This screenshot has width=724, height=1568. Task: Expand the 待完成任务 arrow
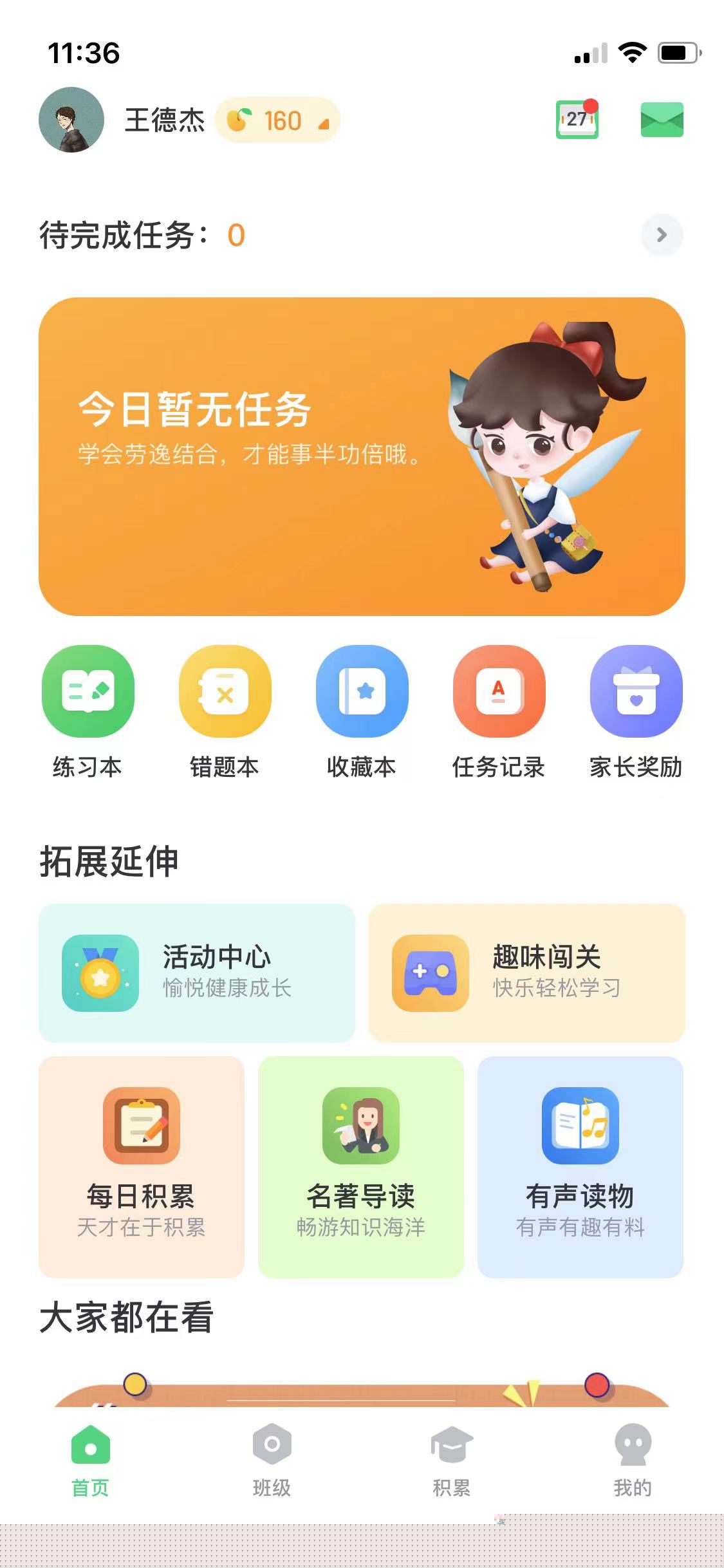662,235
